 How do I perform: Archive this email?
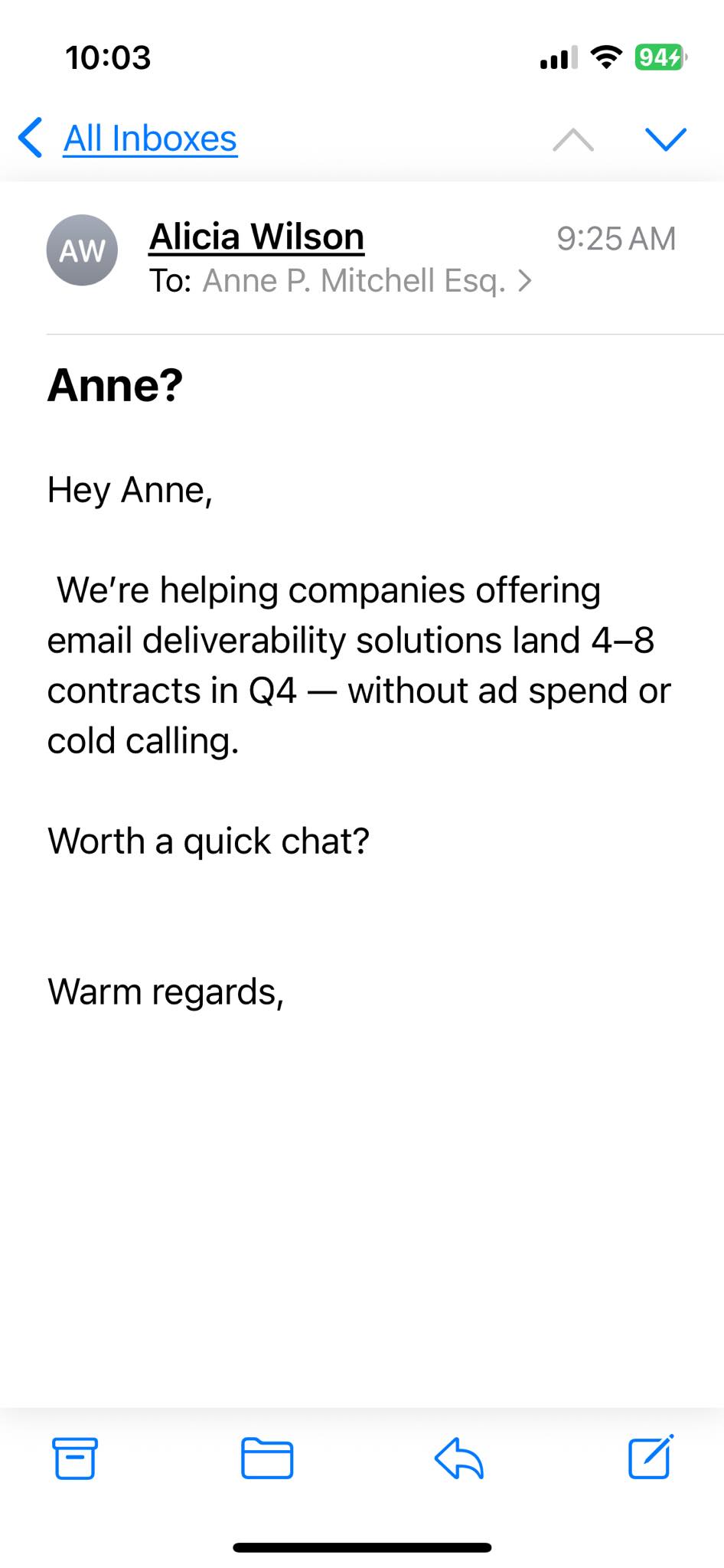pyautogui.click(x=75, y=1458)
